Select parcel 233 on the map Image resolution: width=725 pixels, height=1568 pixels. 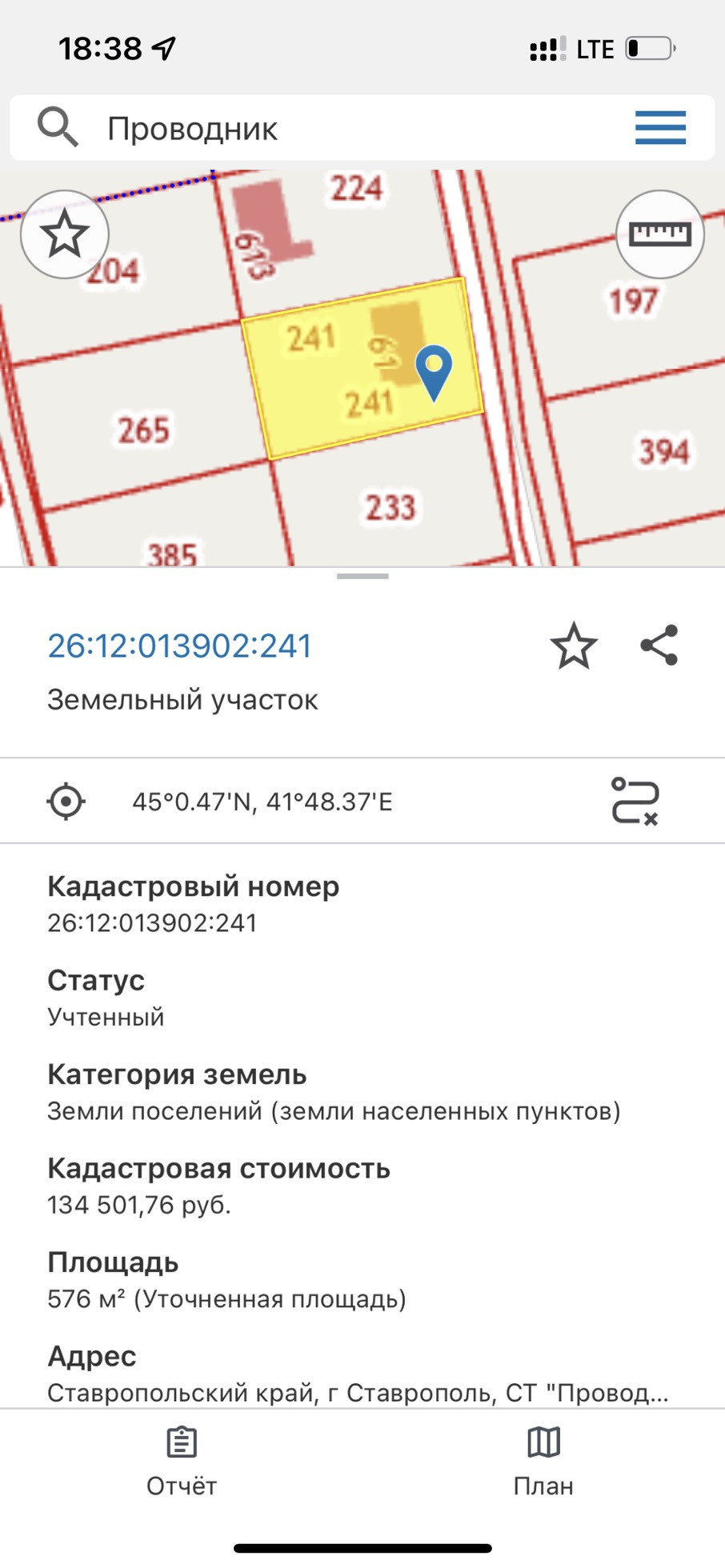[391, 507]
